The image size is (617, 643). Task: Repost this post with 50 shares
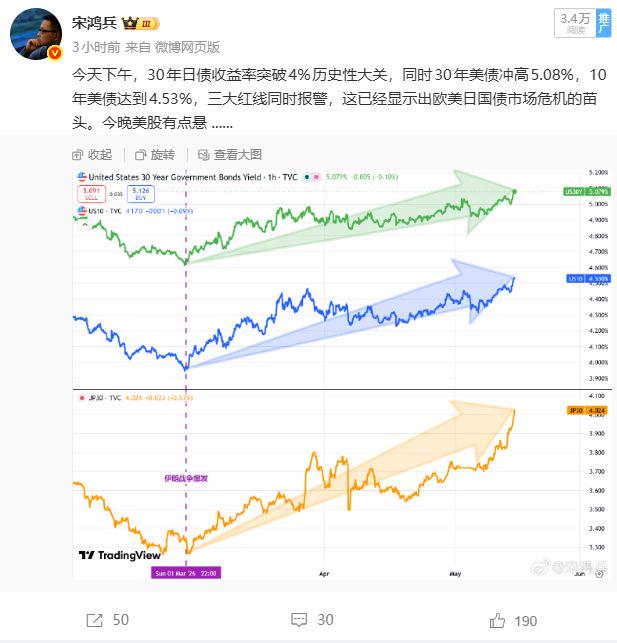click(108, 620)
